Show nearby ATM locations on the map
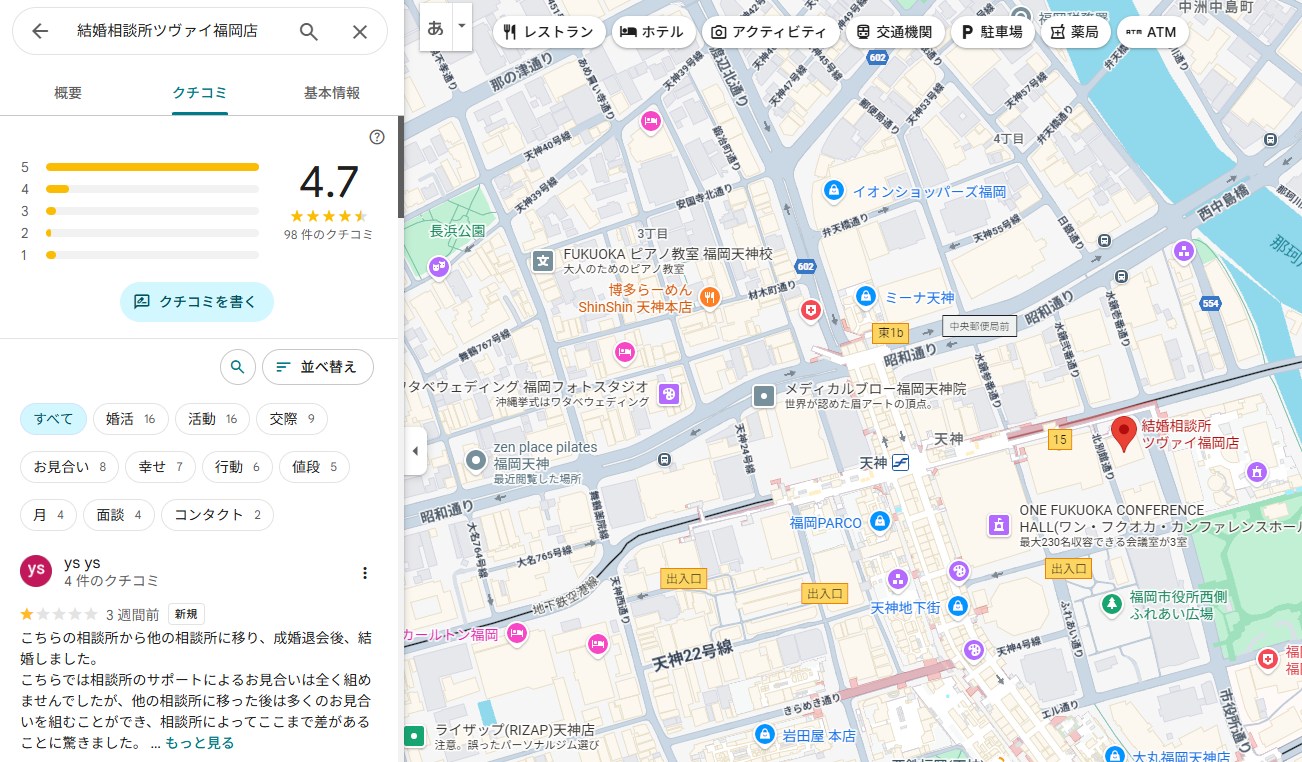The image size is (1302, 762). (x=1152, y=32)
